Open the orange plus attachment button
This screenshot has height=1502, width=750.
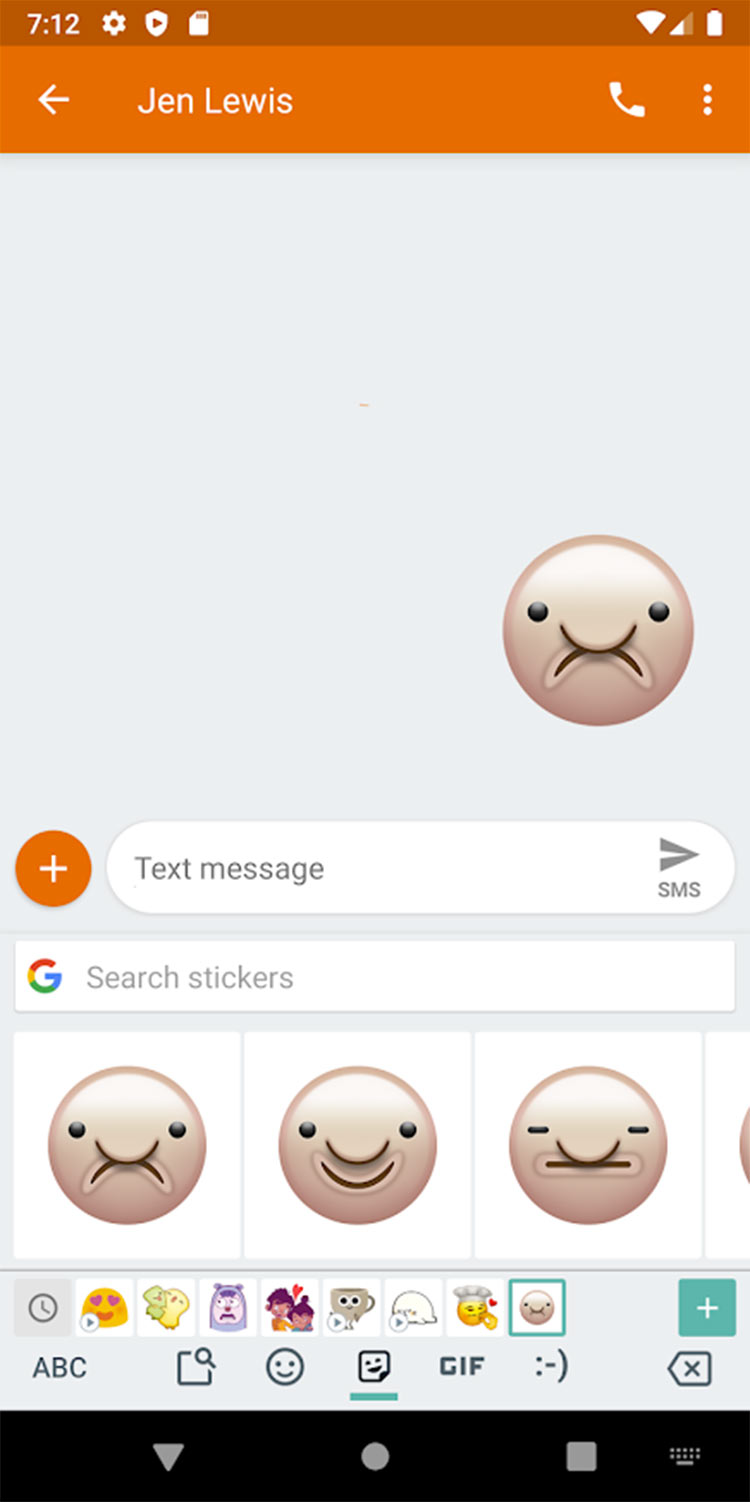53,868
